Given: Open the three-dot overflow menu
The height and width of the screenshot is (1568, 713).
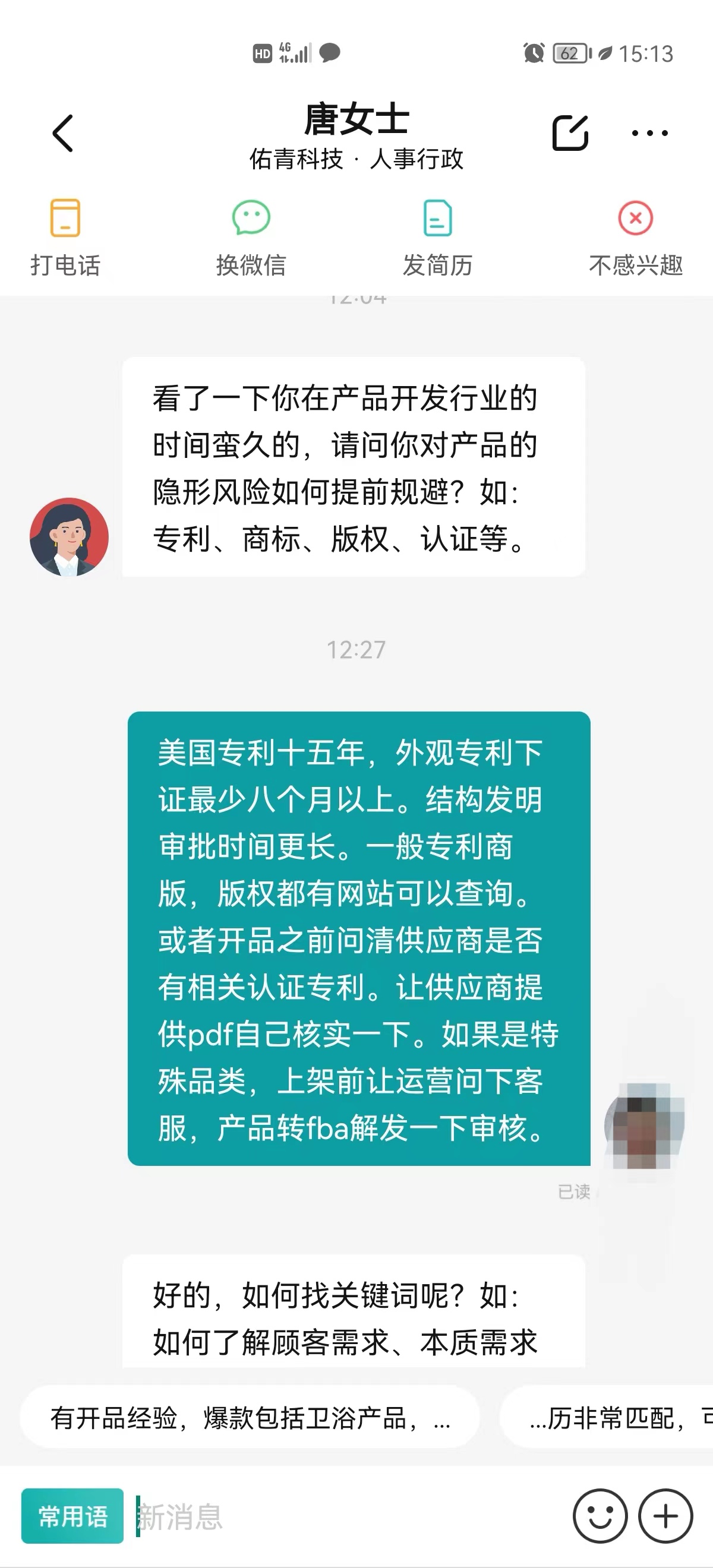Looking at the screenshot, I should 649,132.
